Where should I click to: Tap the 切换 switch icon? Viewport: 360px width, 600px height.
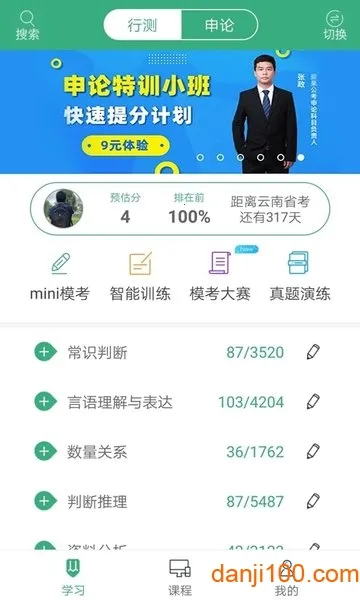click(x=335, y=25)
